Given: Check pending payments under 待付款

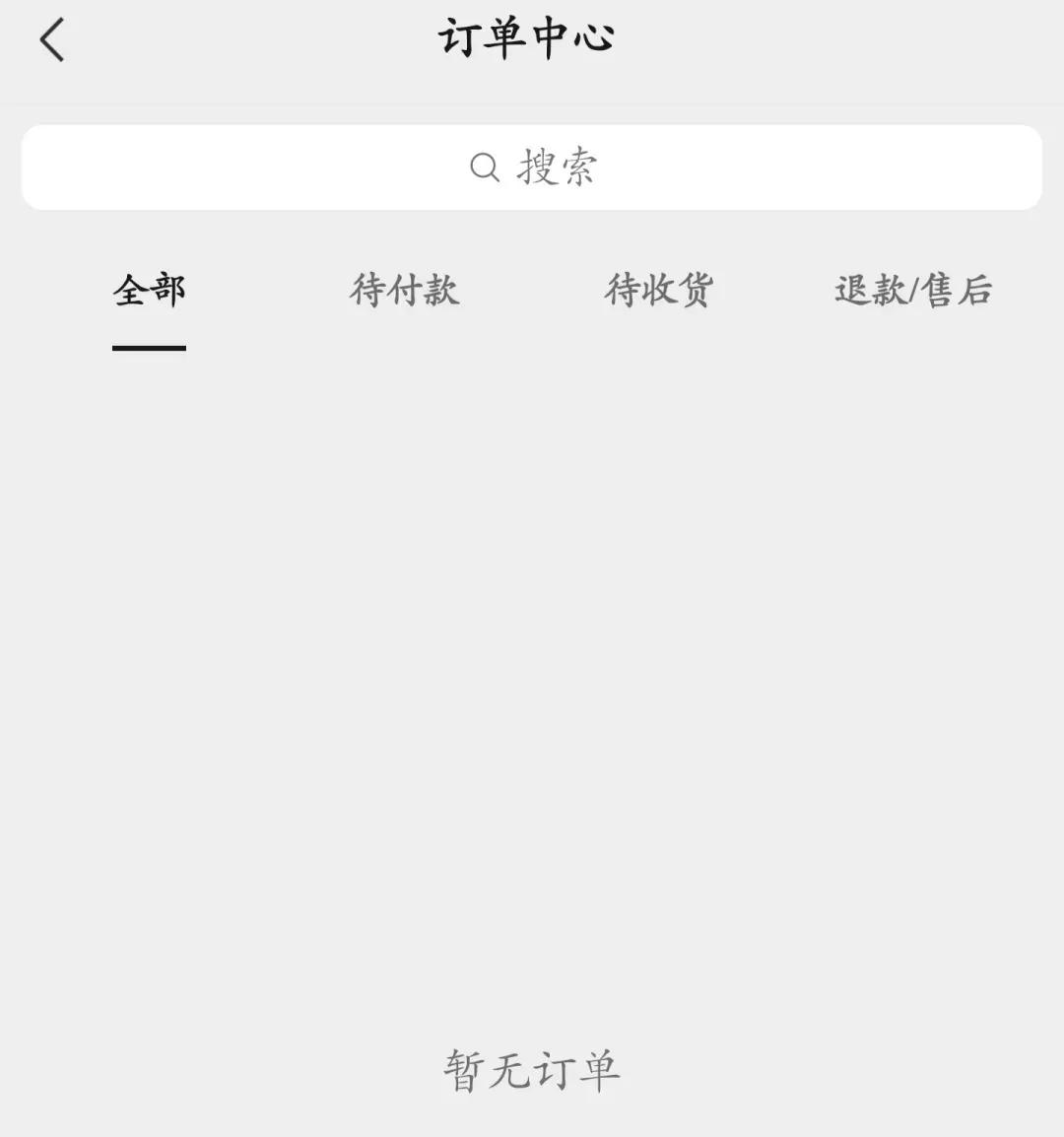Looking at the screenshot, I should pyautogui.click(x=405, y=291).
